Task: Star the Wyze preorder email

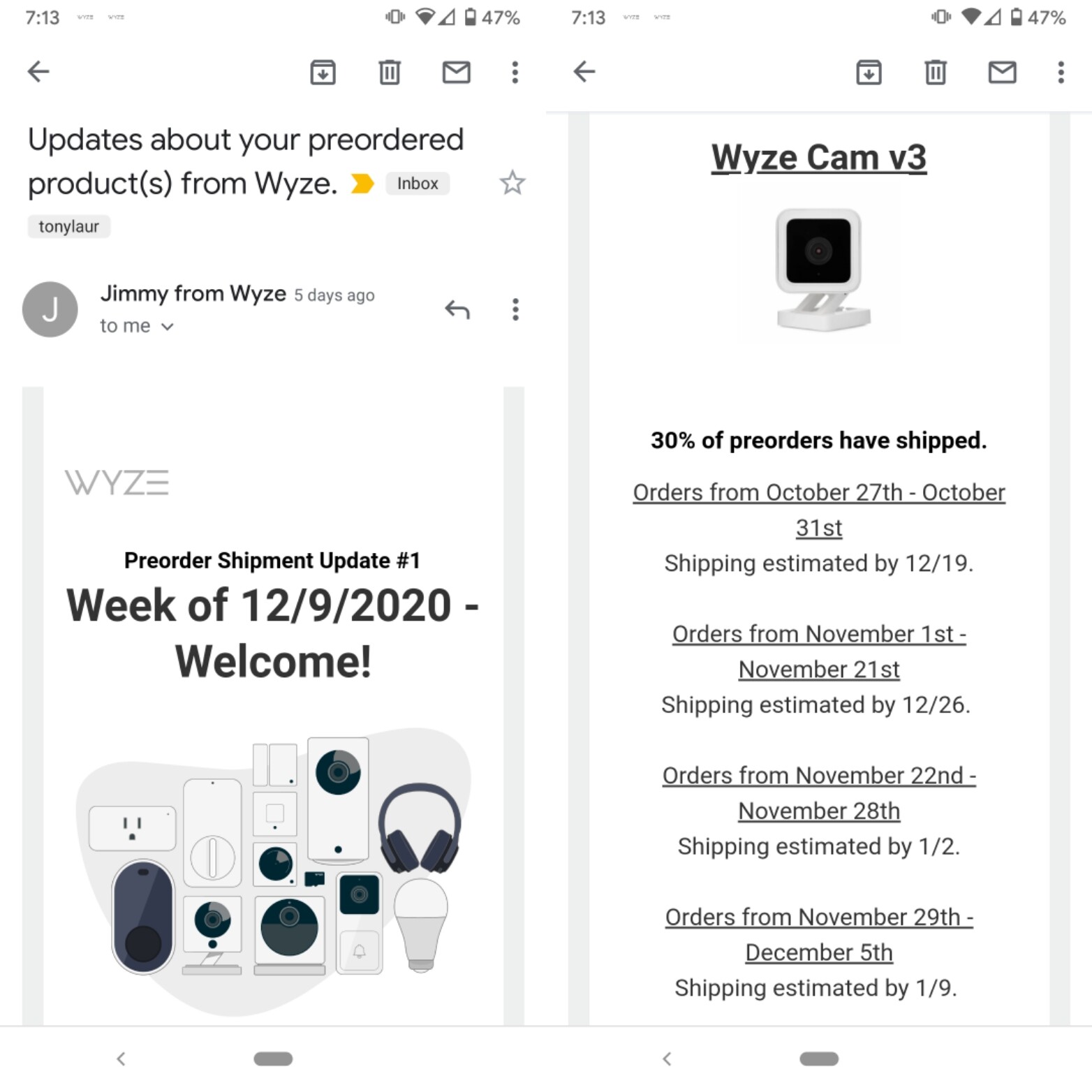Action: (512, 183)
